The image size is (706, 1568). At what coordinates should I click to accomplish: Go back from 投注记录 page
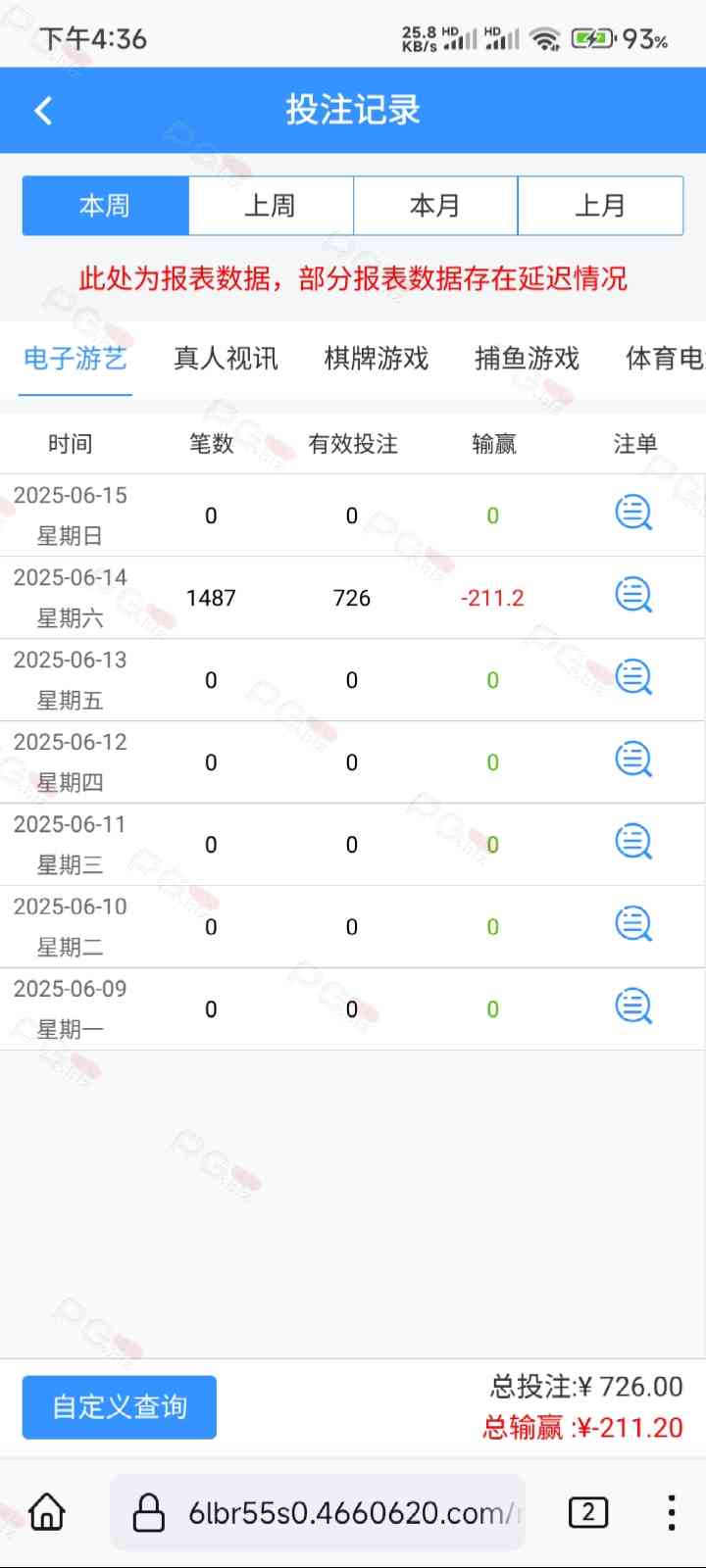point(43,111)
